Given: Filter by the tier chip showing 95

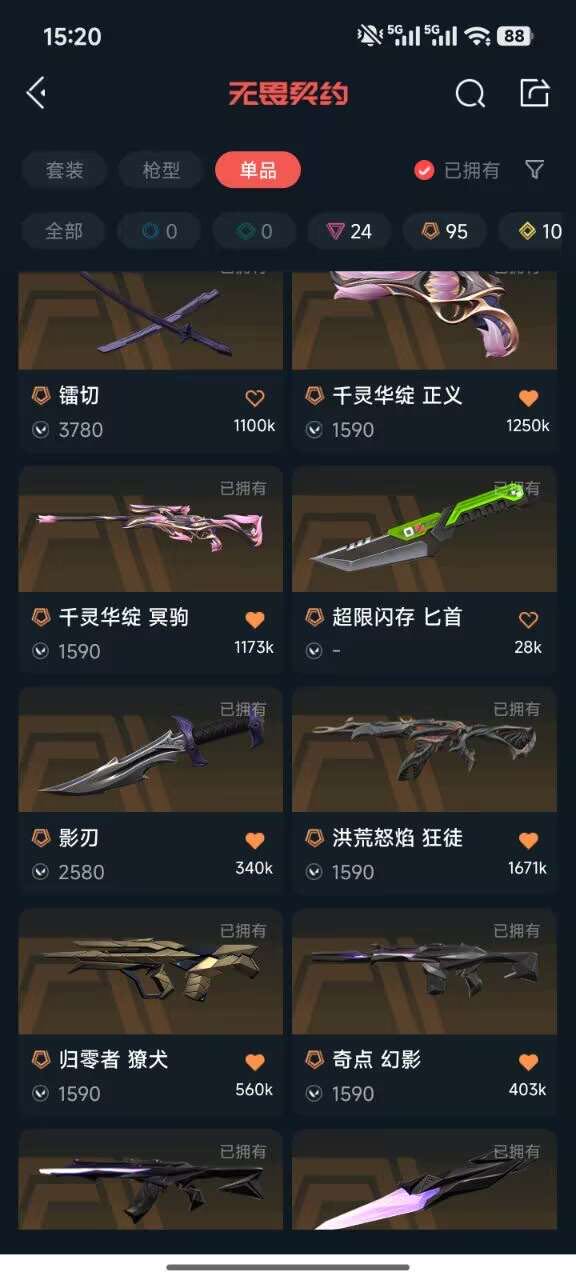Looking at the screenshot, I should [x=445, y=231].
